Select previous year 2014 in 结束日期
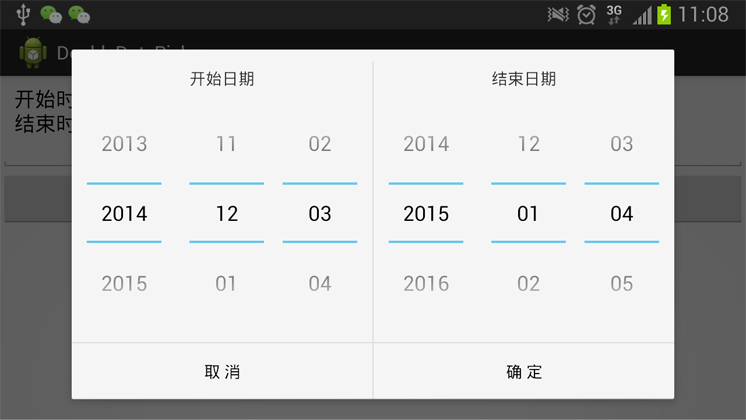 [426, 144]
